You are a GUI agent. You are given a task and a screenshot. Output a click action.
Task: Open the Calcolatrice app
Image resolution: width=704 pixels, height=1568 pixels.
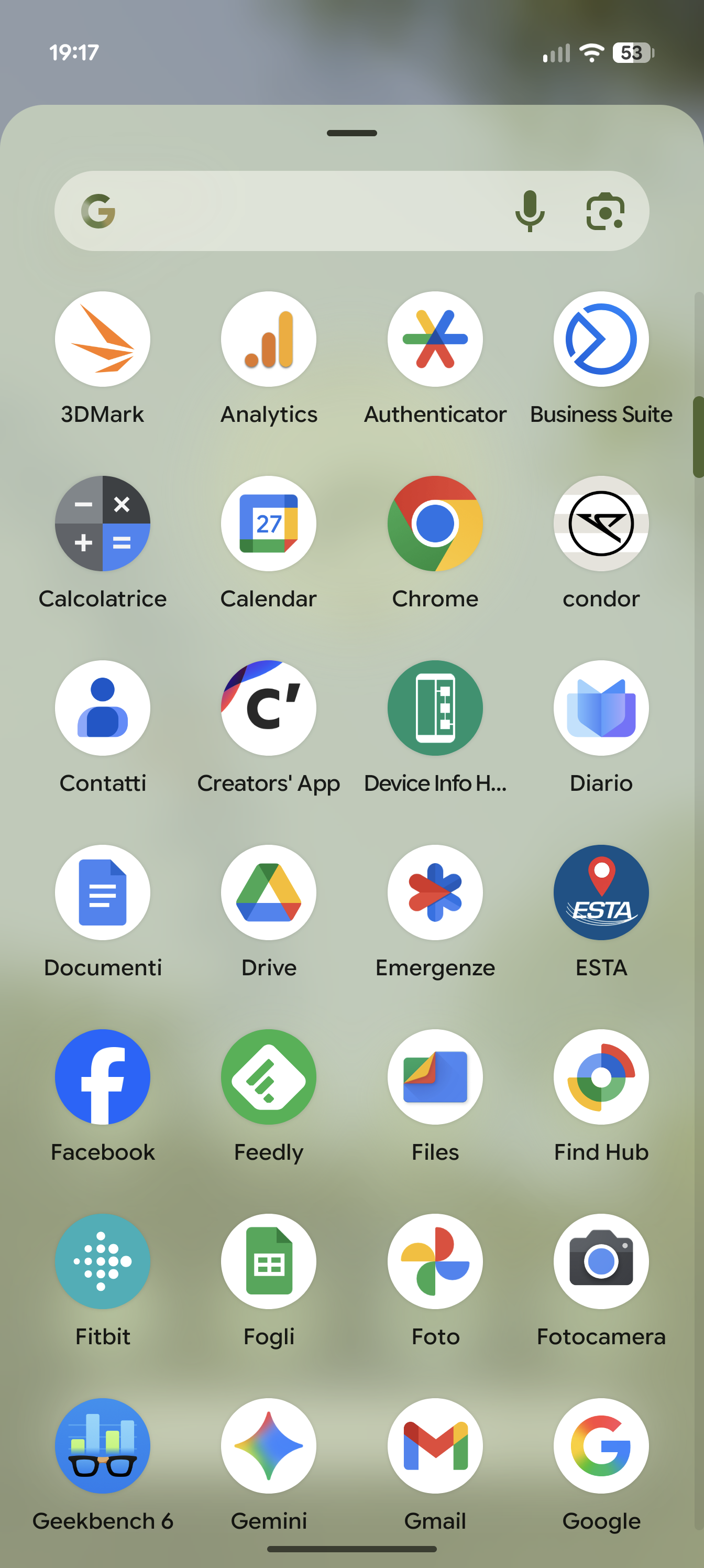pos(102,524)
